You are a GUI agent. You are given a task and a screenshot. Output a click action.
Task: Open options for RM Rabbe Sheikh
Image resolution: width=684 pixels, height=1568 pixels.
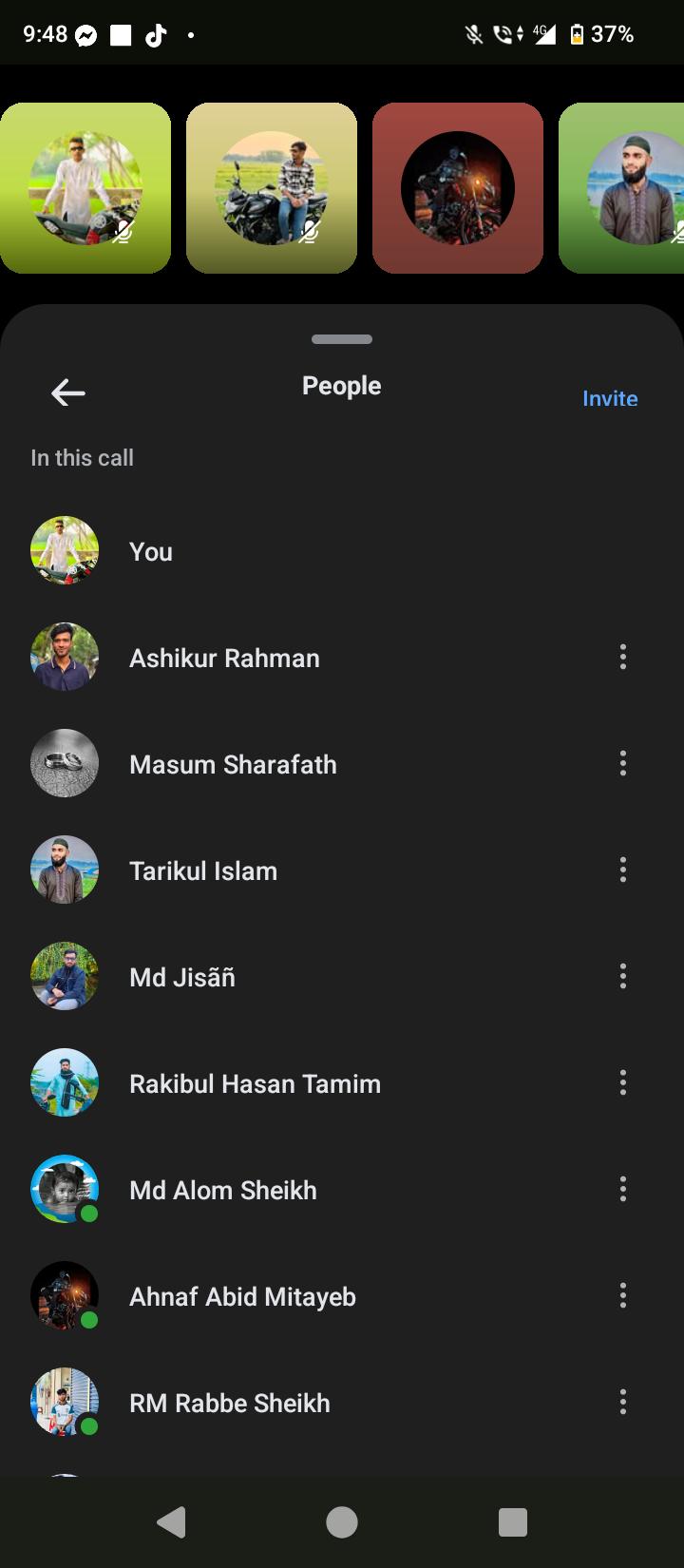tap(623, 1402)
